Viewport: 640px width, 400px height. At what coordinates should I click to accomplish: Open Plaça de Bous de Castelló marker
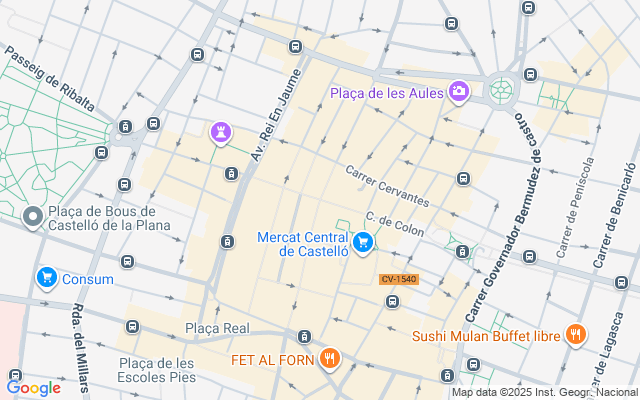(x=33, y=216)
